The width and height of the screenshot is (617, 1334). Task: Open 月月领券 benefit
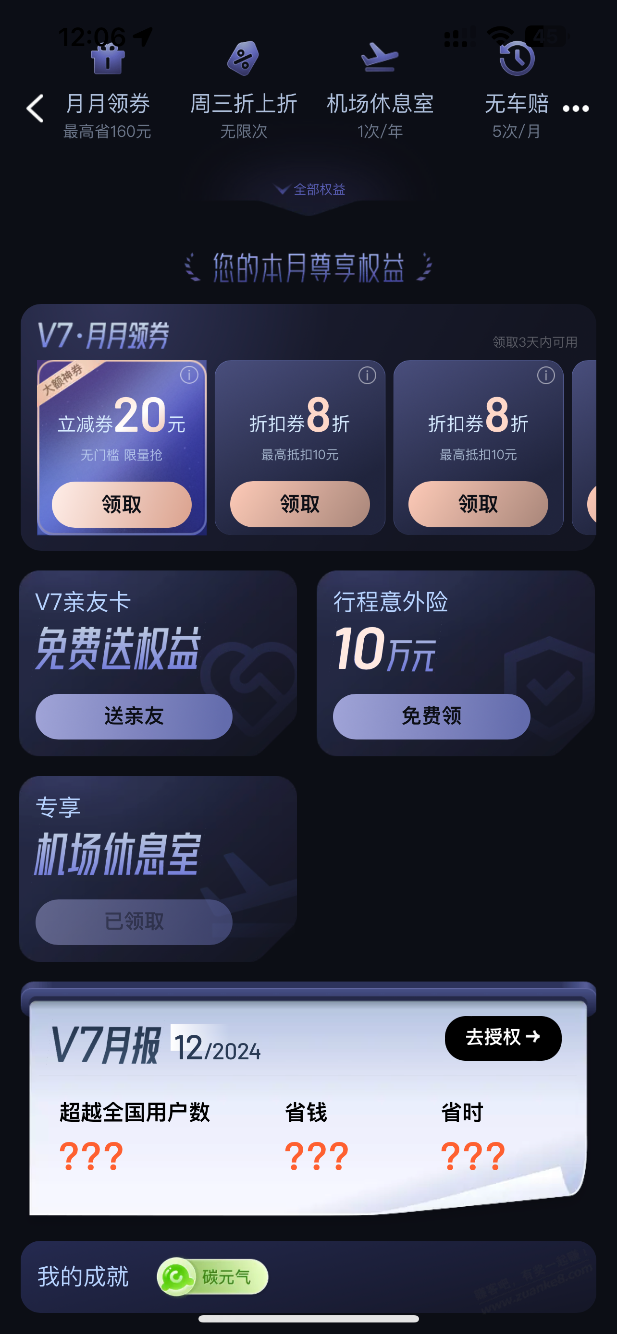point(108,88)
